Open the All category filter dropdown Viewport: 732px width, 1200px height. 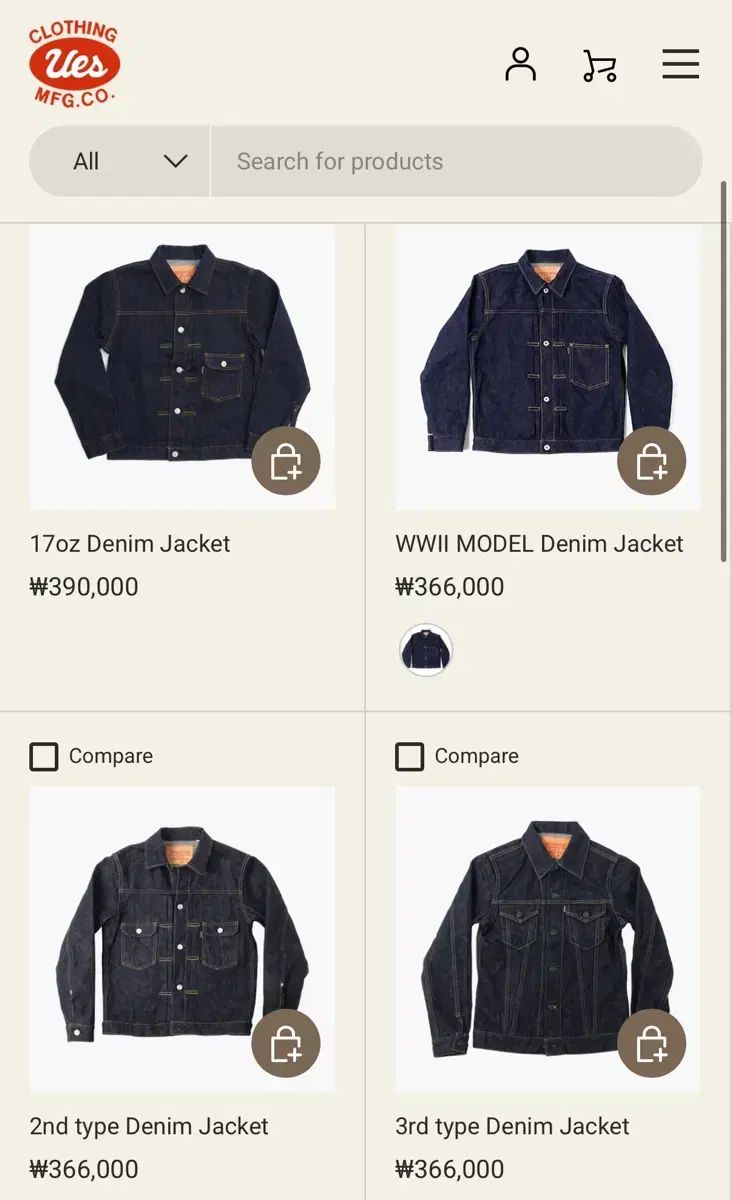click(118, 160)
